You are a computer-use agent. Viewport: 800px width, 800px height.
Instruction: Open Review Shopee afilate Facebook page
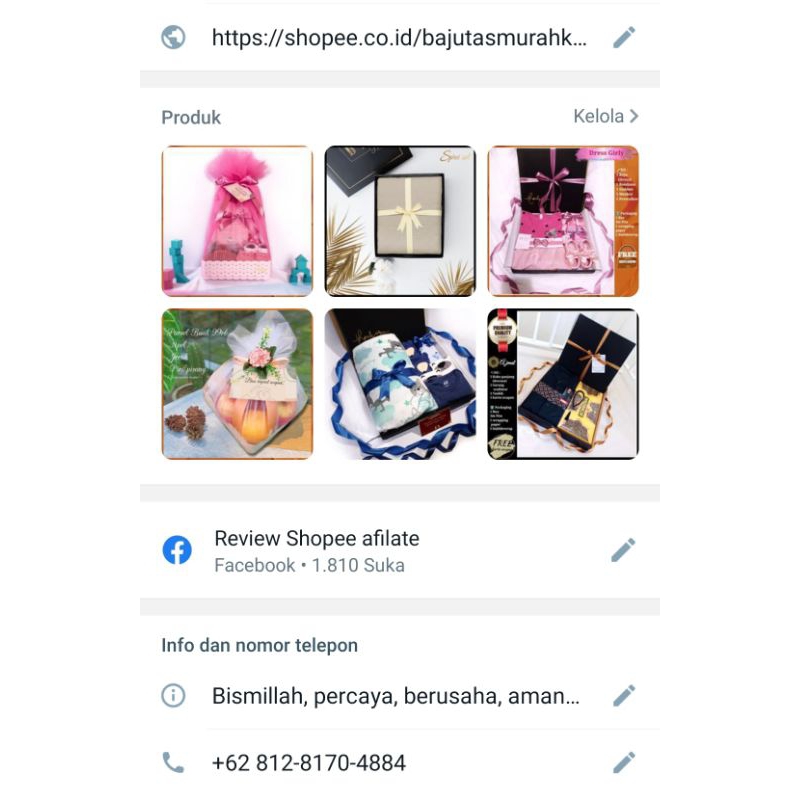[x=316, y=550]
